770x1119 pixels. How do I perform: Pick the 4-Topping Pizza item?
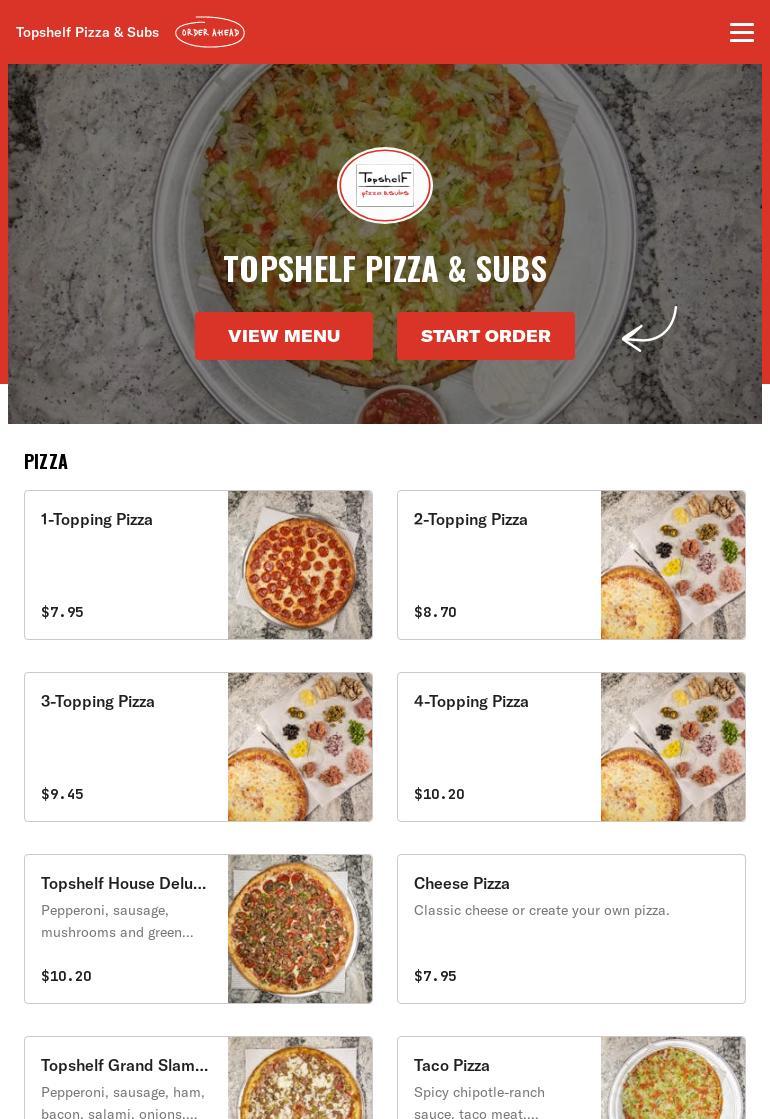(571, 747)
